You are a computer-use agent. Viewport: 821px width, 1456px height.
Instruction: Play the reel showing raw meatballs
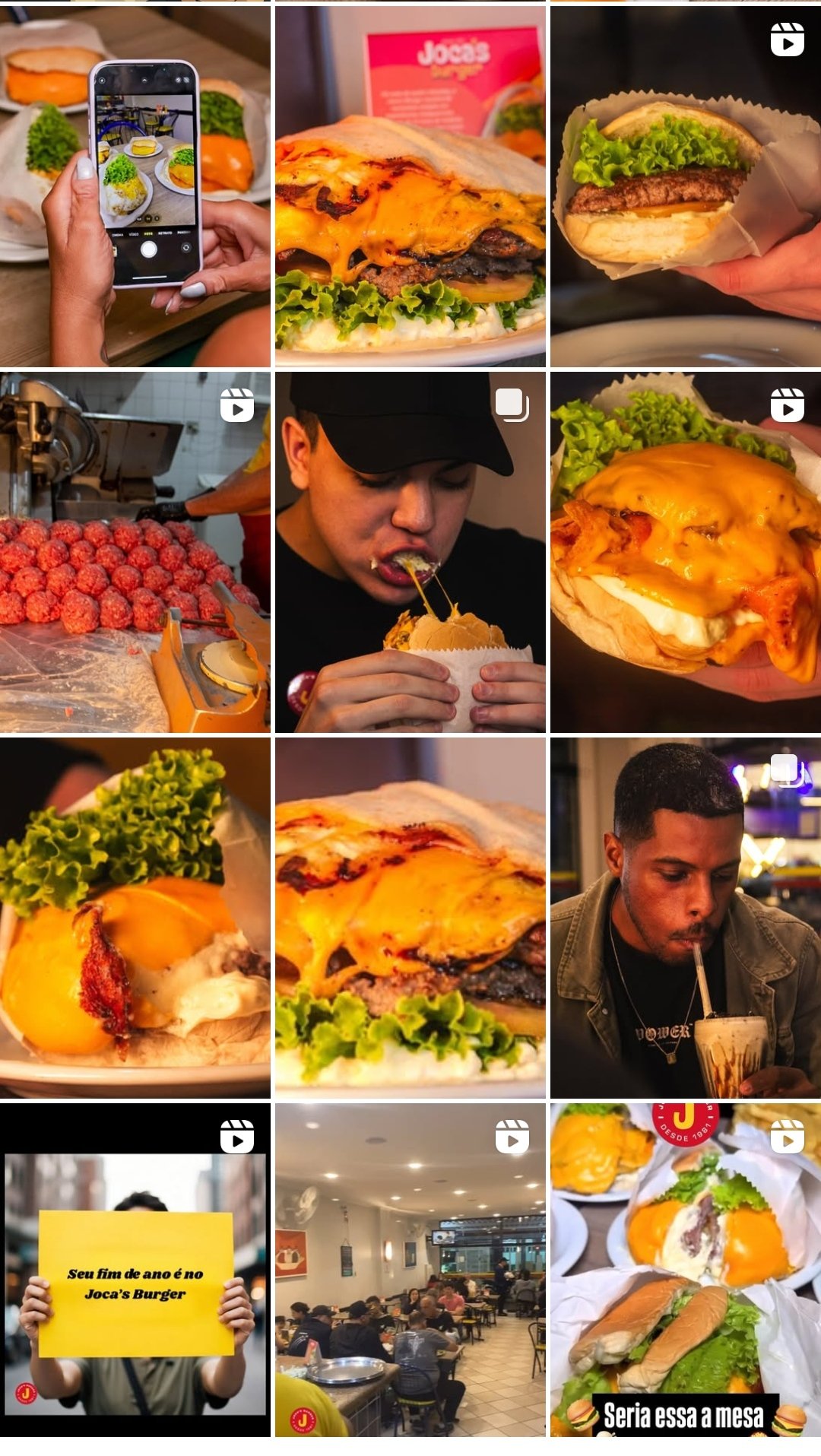click(135, 552)
